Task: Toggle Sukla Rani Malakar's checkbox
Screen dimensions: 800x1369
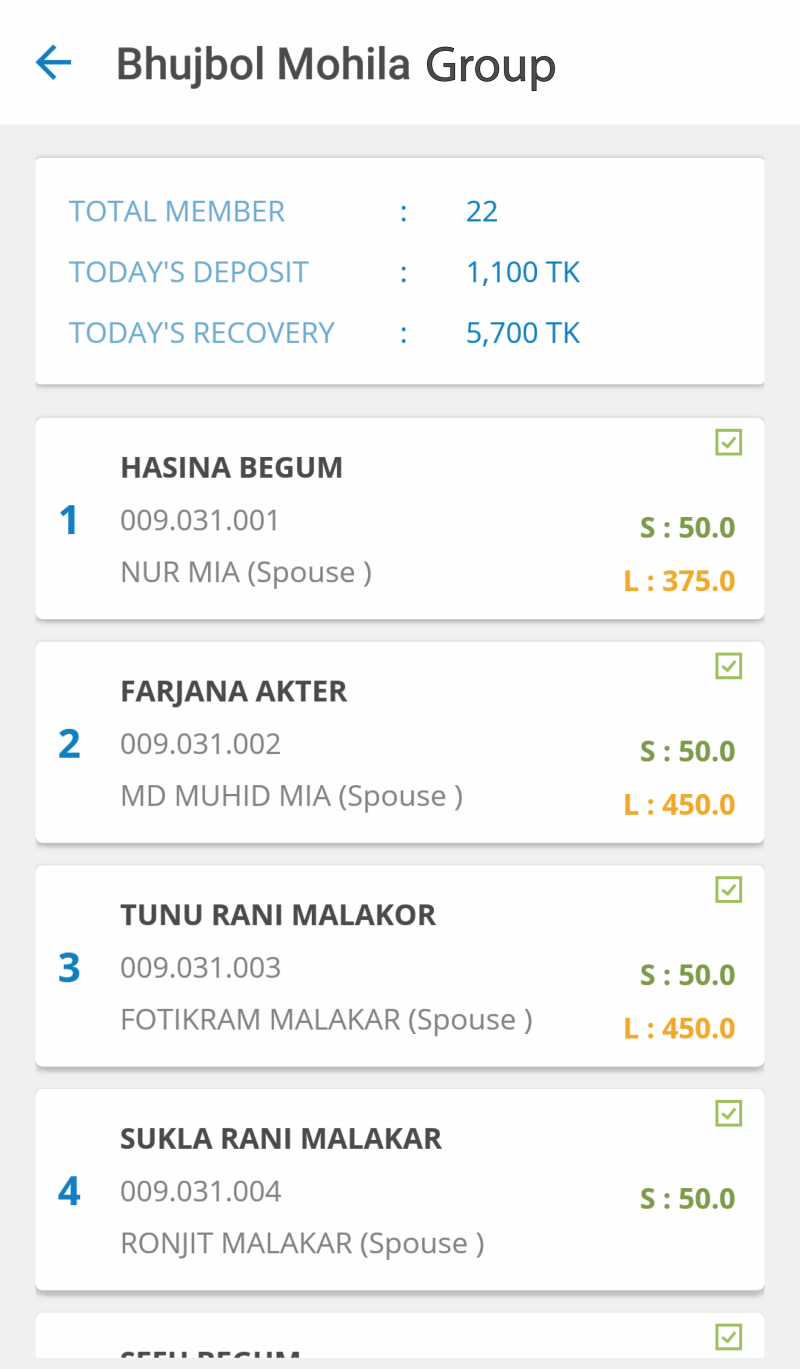Action: point(729,1113)
